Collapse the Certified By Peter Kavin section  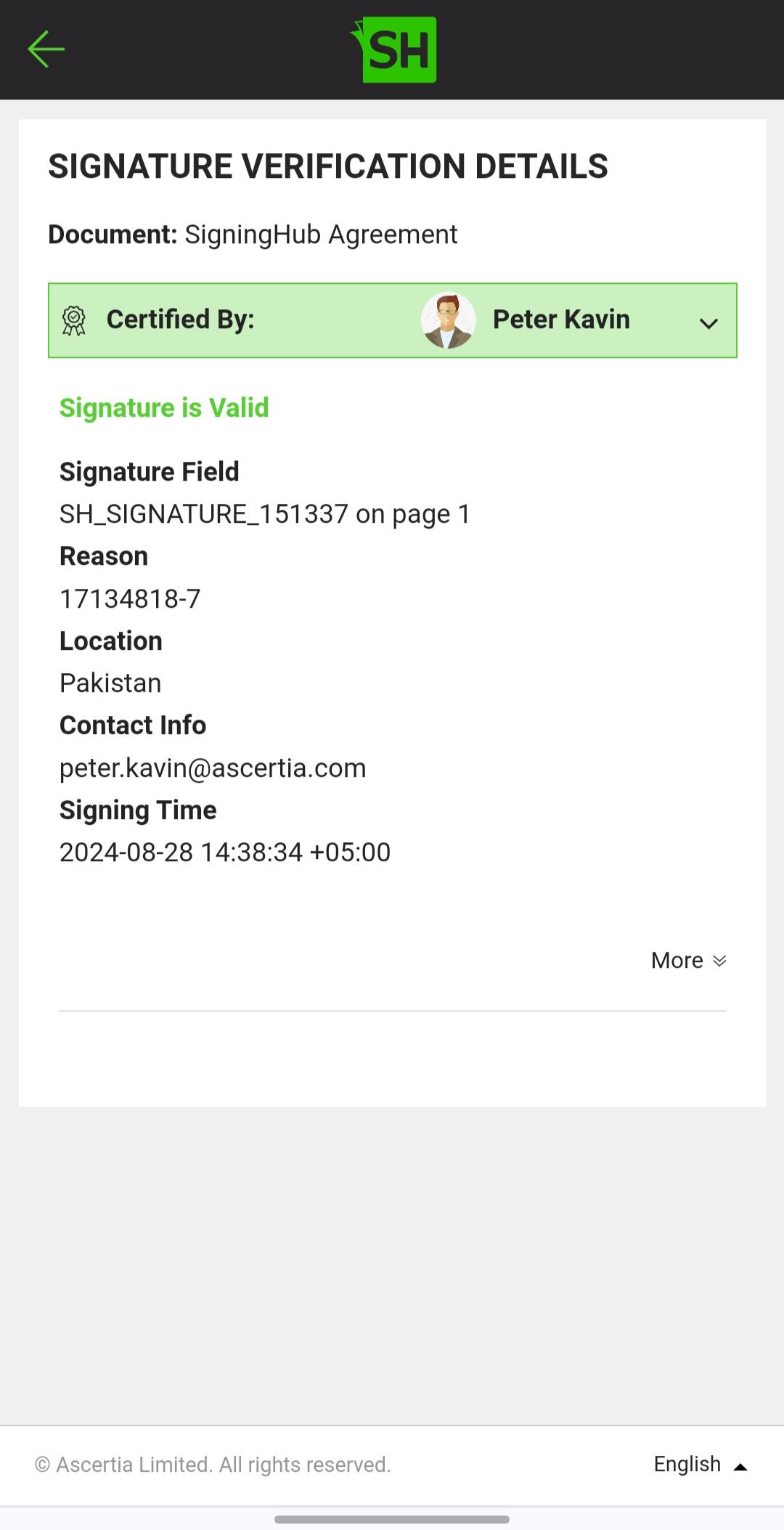coord(708,323)
